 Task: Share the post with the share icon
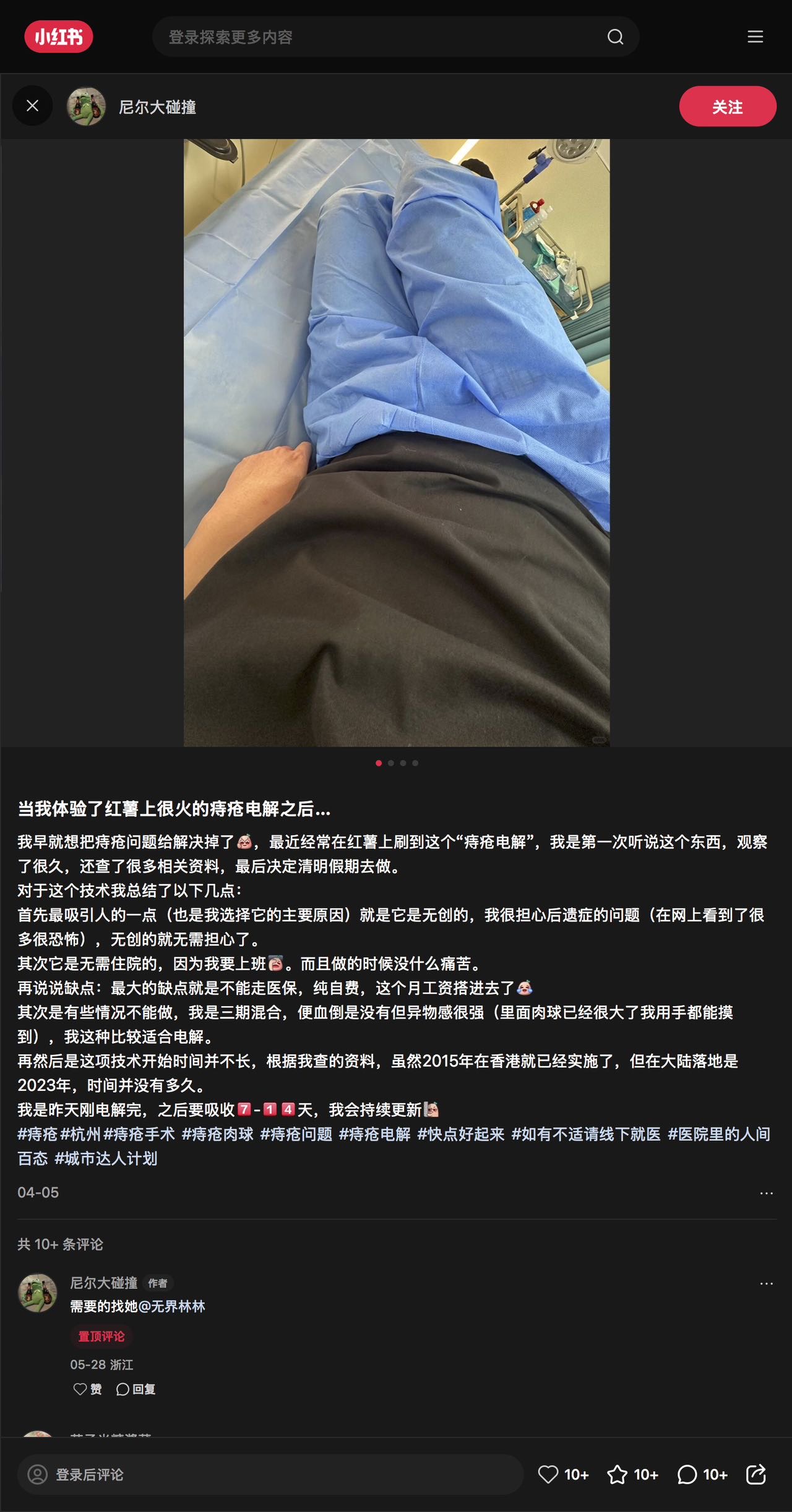[756, 1474]
